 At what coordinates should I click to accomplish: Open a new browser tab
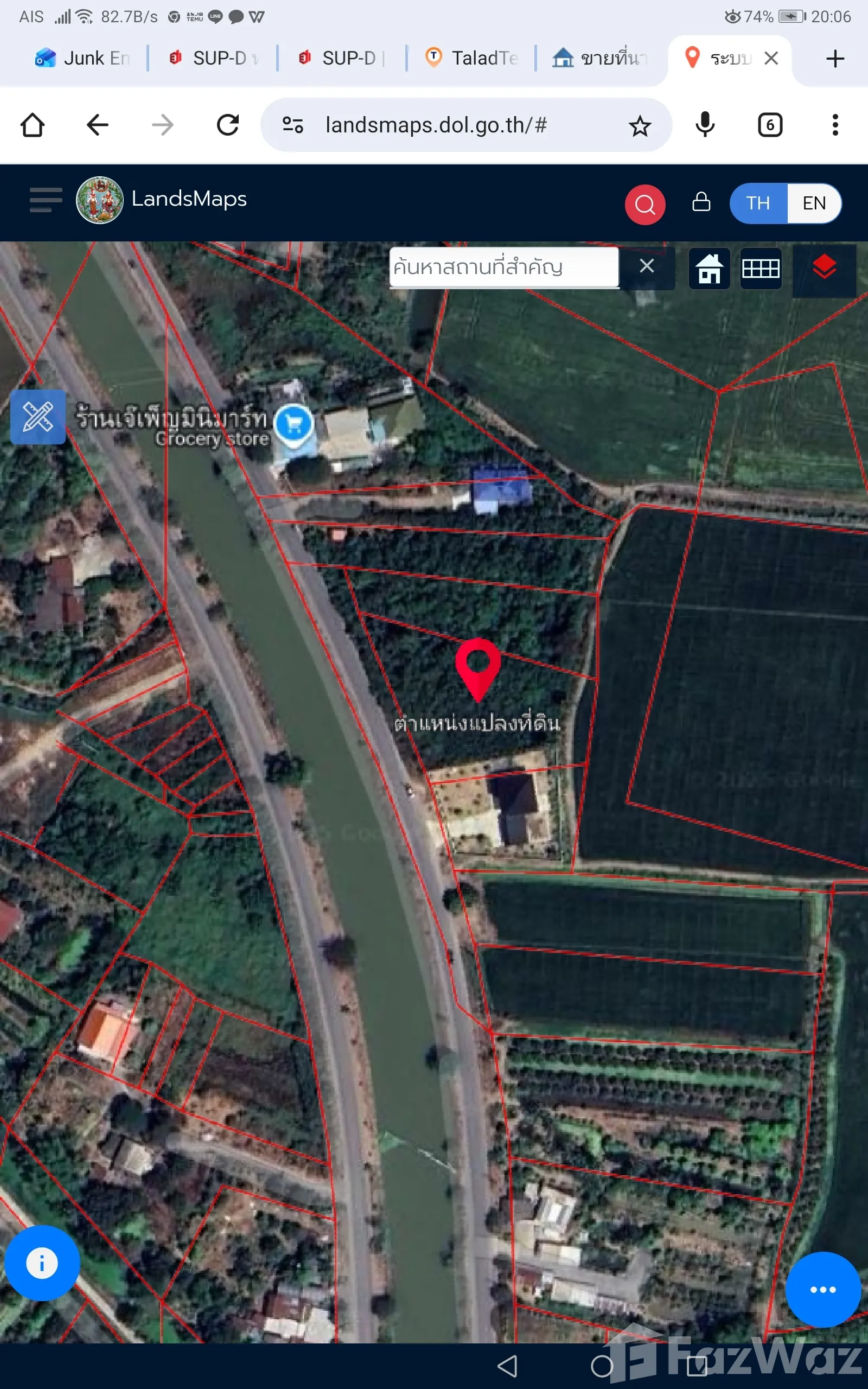835,58
